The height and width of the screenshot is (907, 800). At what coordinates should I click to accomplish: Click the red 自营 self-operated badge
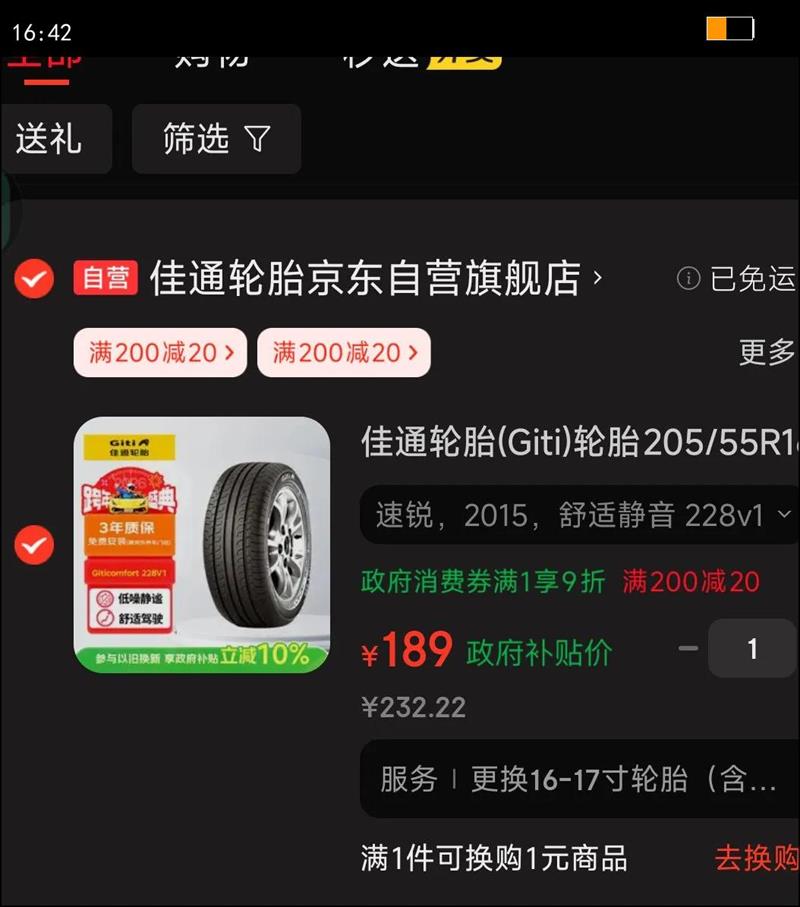(107, 279)
